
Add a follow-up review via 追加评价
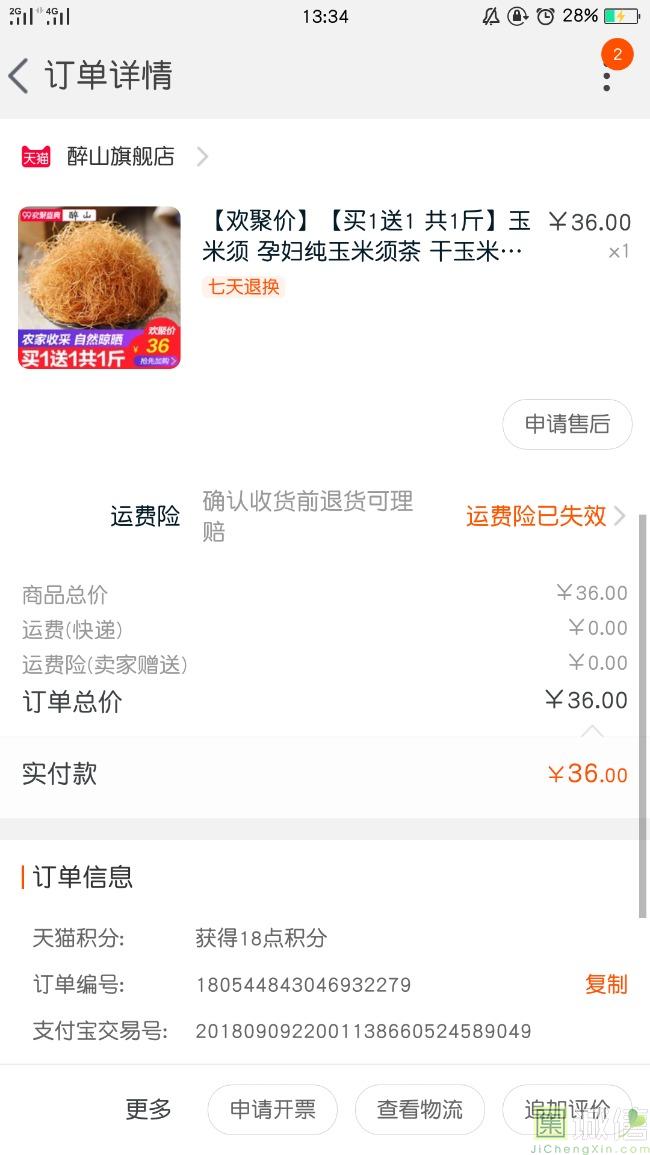(567, 1109)
